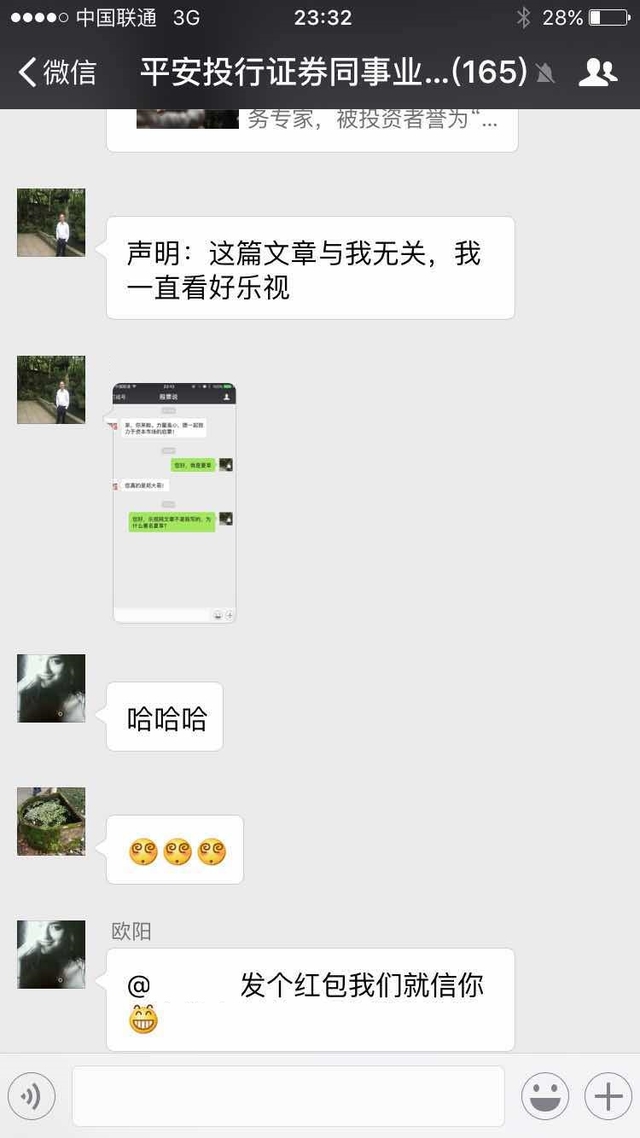Focus the message text field

click(x=288, y=1097)
